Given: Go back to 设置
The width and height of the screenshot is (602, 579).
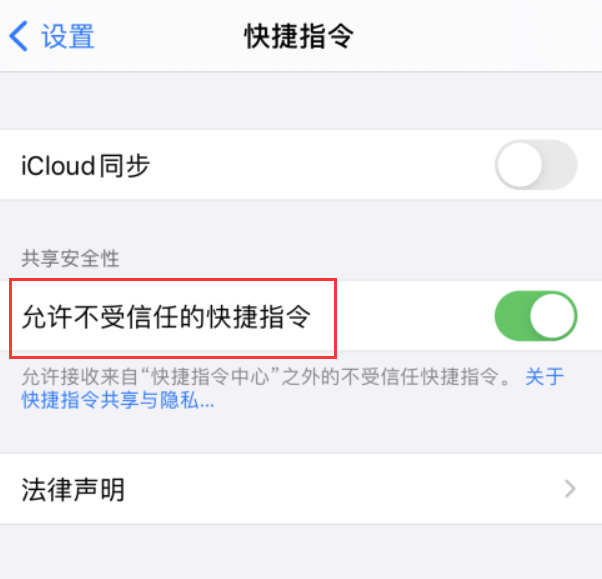Looking at the screenshot, I should 52,37.
